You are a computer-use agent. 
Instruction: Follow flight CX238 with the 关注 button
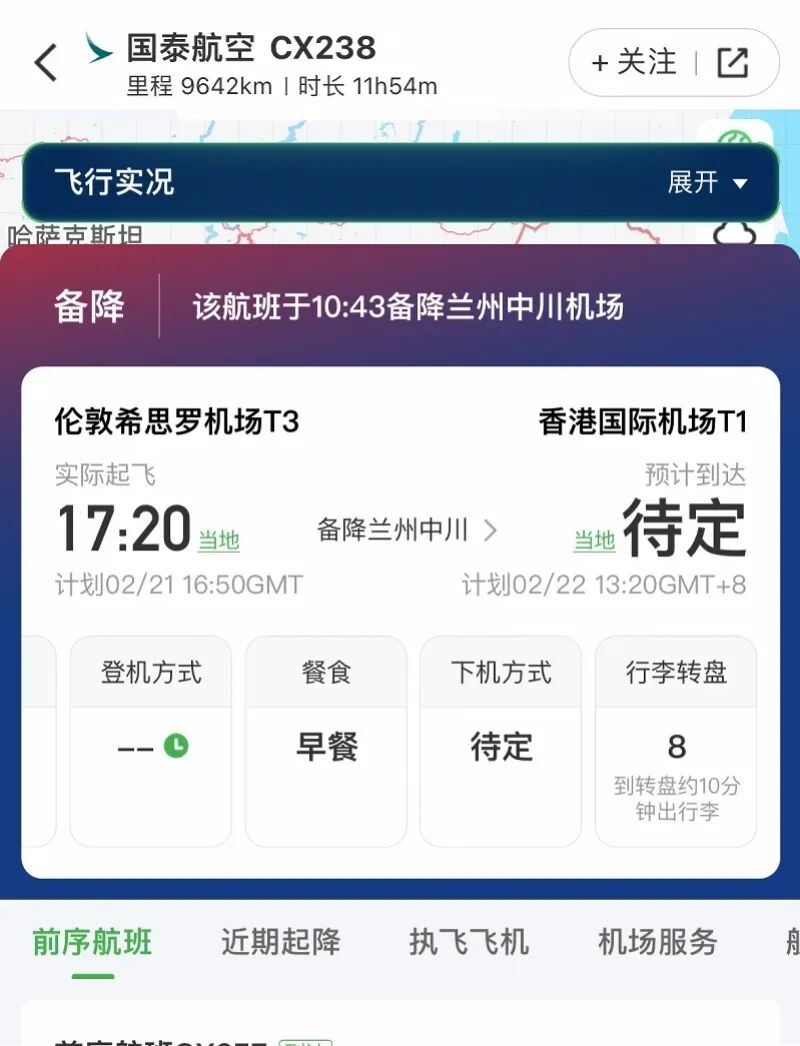point(634,63)
